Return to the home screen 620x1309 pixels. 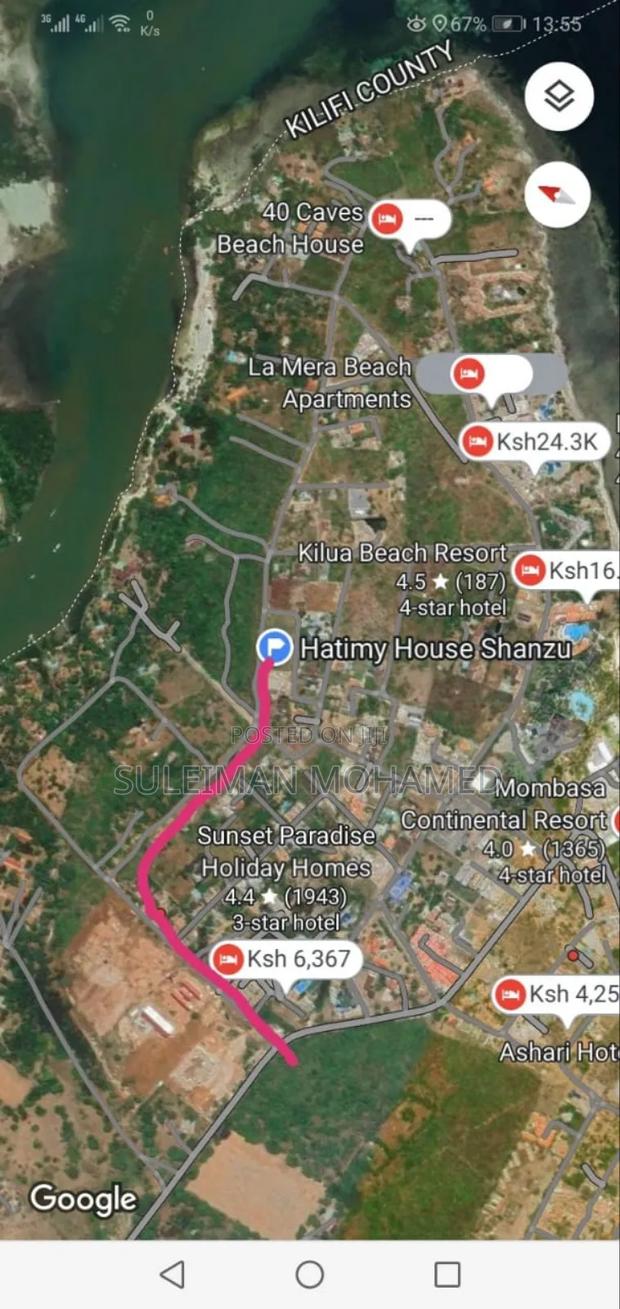pos(310,1274)
